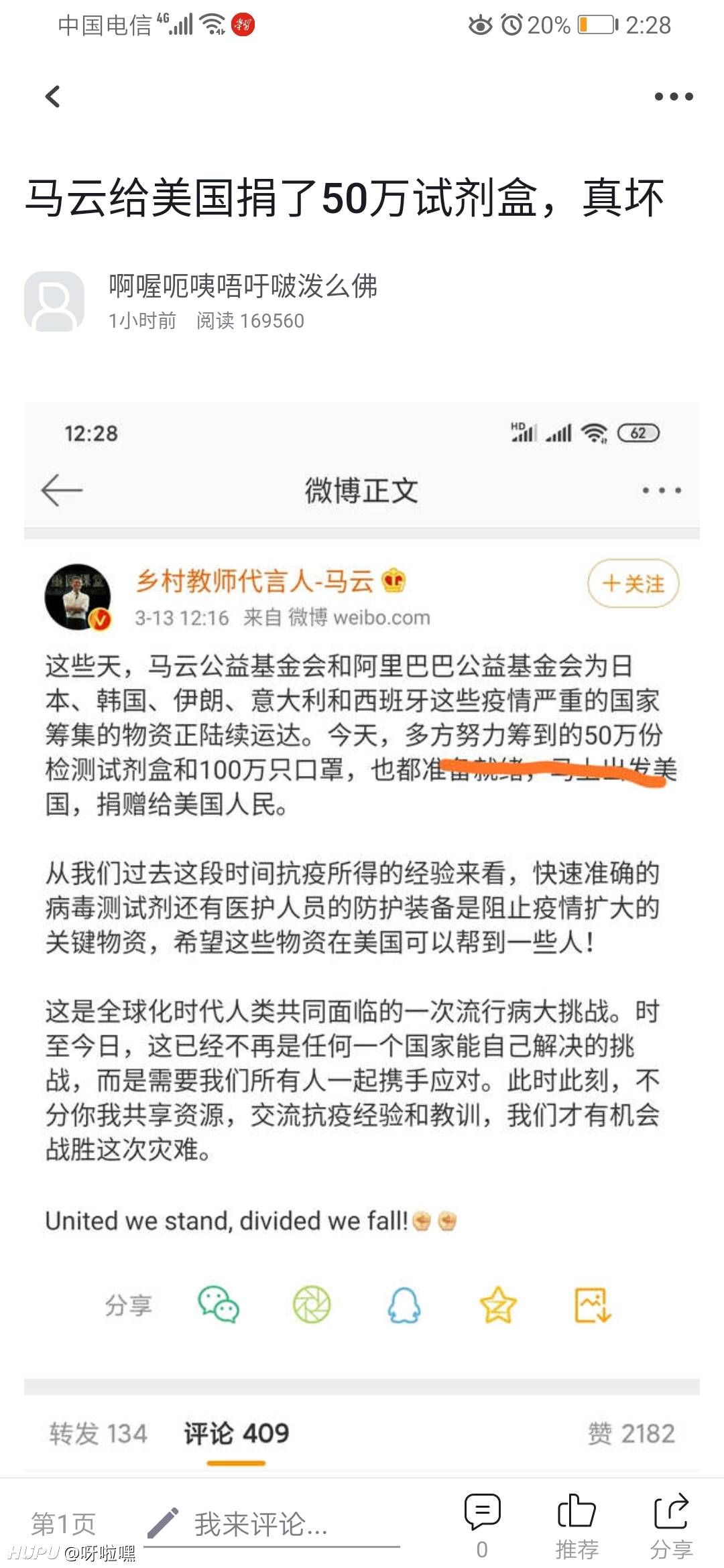Open the 第1页 page selector
This screenshot has height=1568, width=724.
pos(64,1524)
